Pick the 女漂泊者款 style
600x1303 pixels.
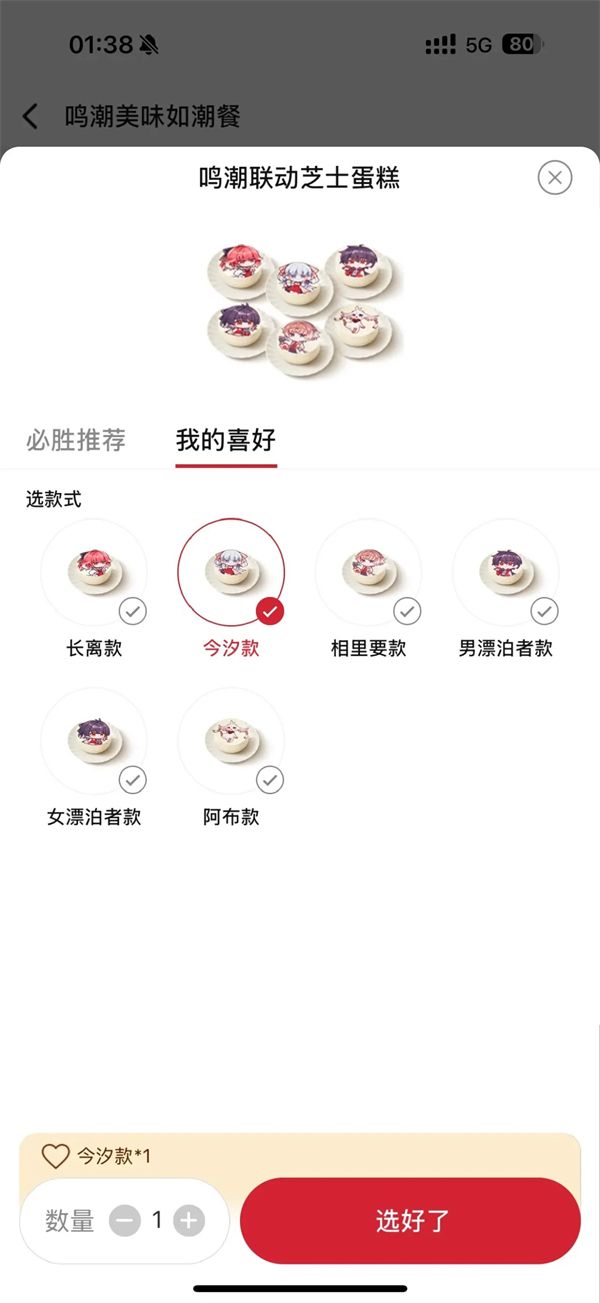pos(94,742)
